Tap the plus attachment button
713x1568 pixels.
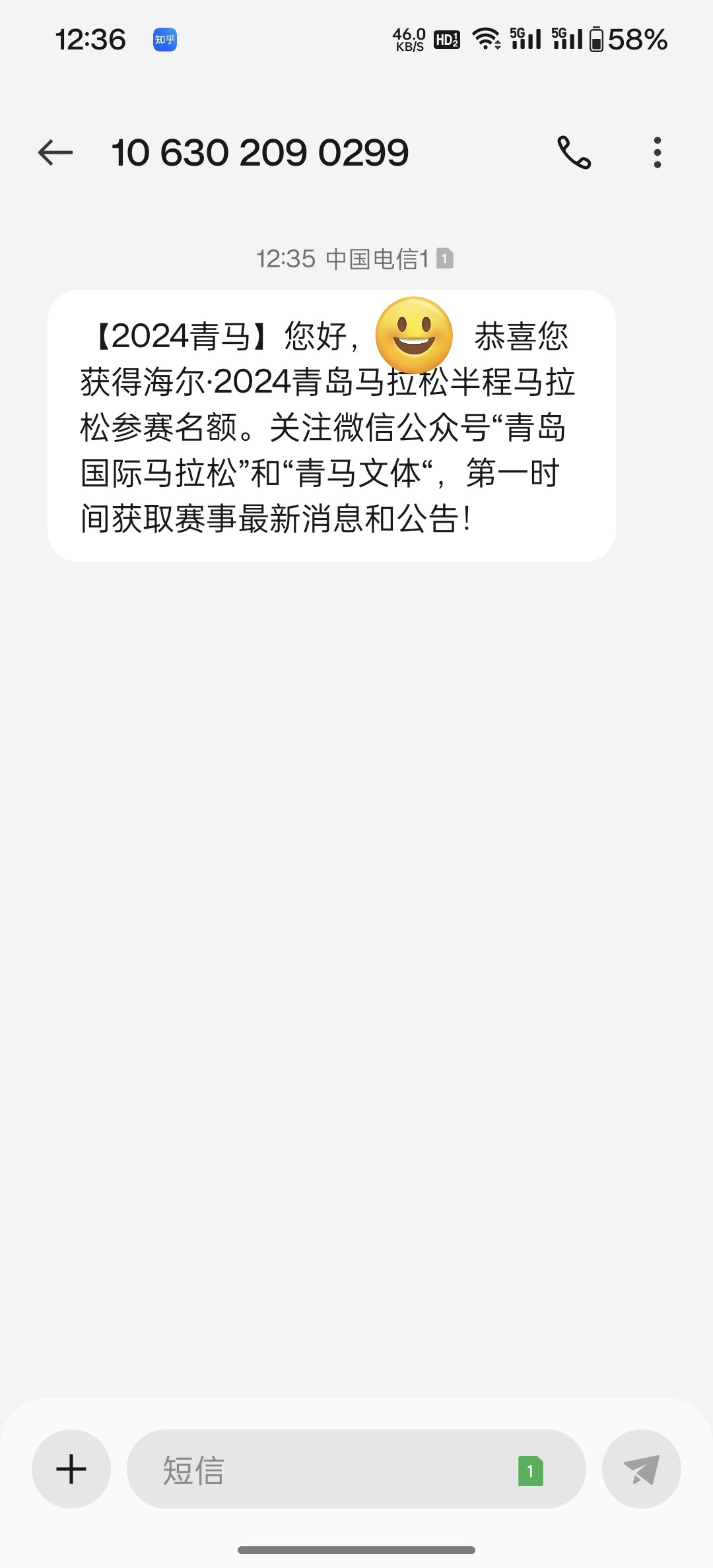point(71,1469)
